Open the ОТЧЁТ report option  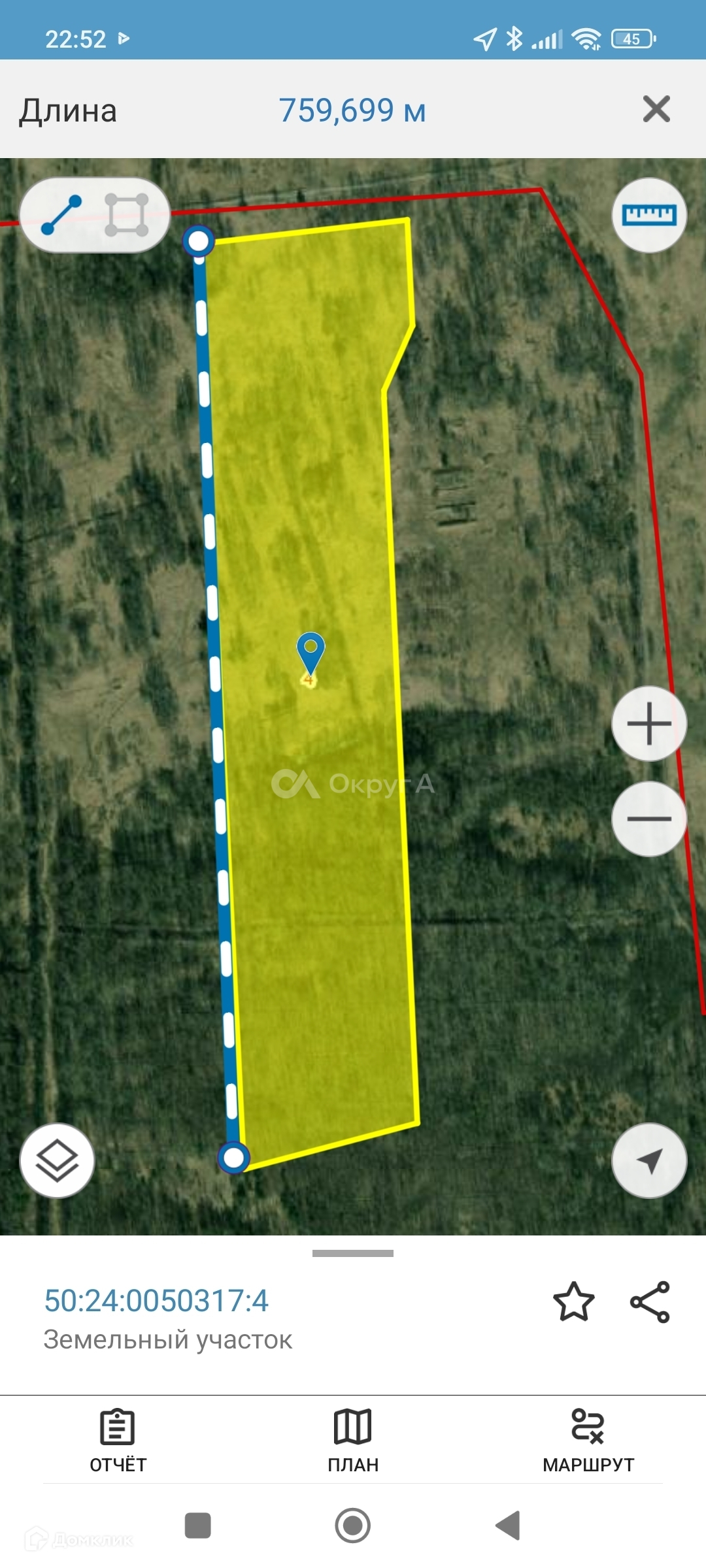(x=118, y=1440)
